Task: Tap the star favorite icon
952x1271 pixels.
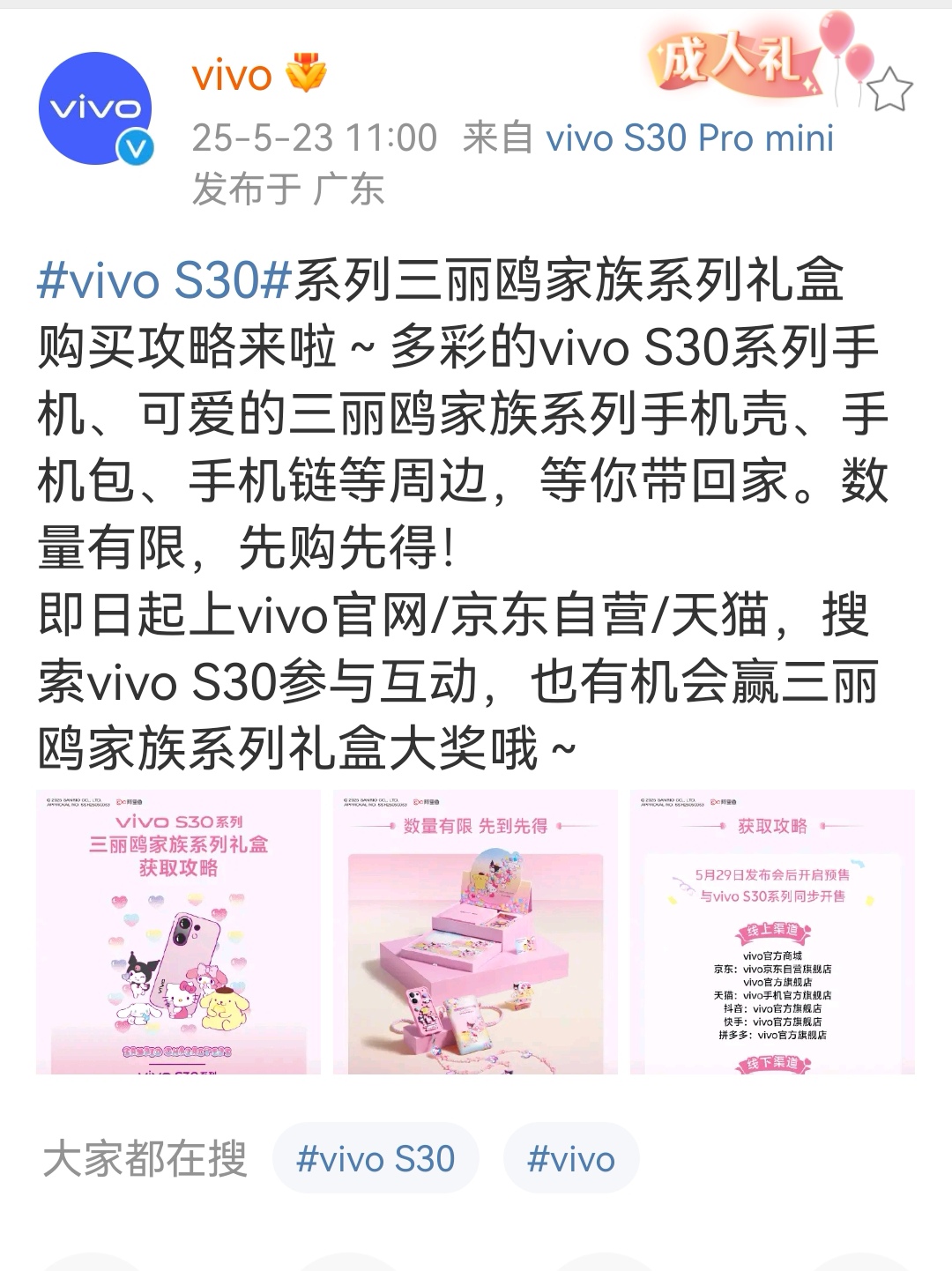Action: 889,90
